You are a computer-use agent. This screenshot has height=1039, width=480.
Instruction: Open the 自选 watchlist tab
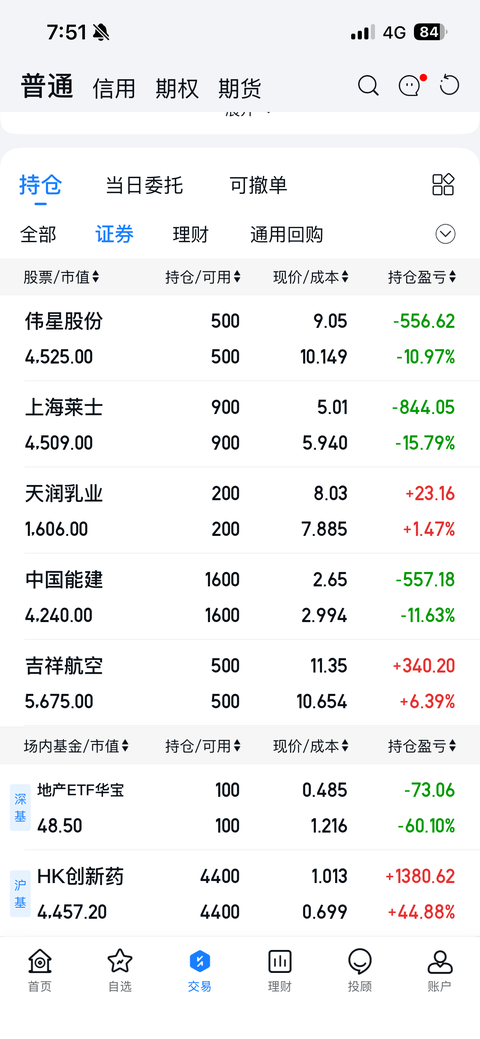(120, 970)
